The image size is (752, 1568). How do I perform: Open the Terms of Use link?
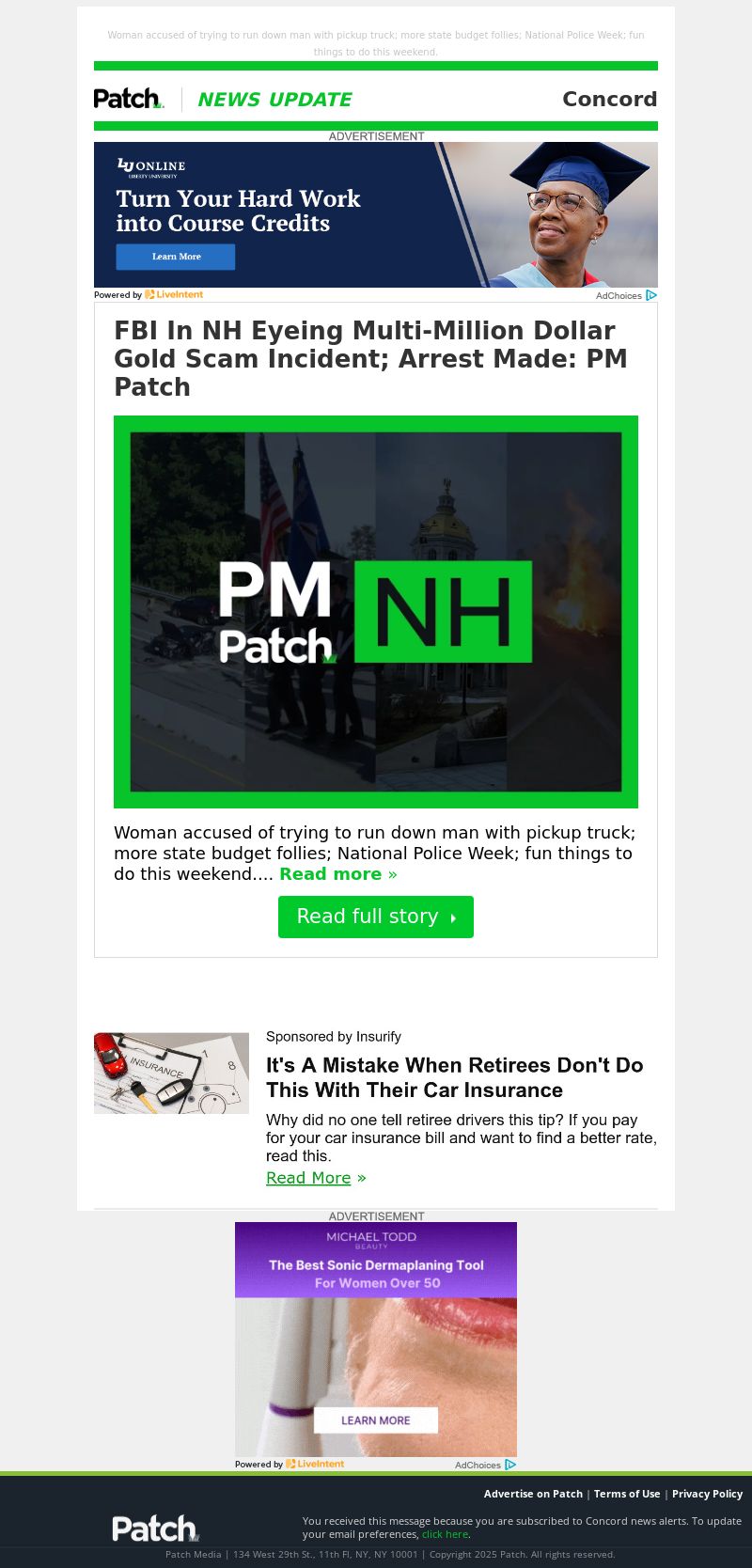point(627,1494)
